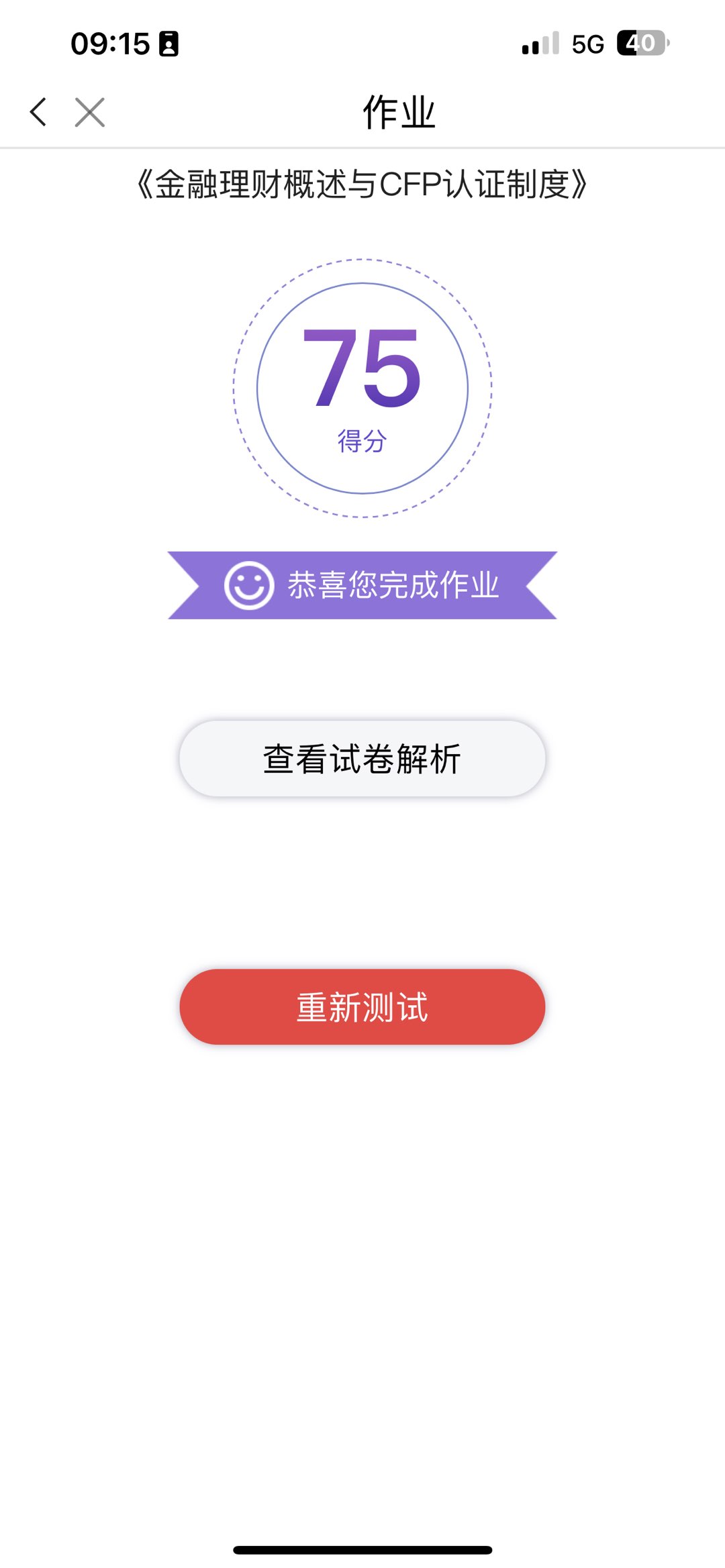Retake the quiz via 重新测试
Viewport: 725px width, 1568px height.
tap(362, 1006)
